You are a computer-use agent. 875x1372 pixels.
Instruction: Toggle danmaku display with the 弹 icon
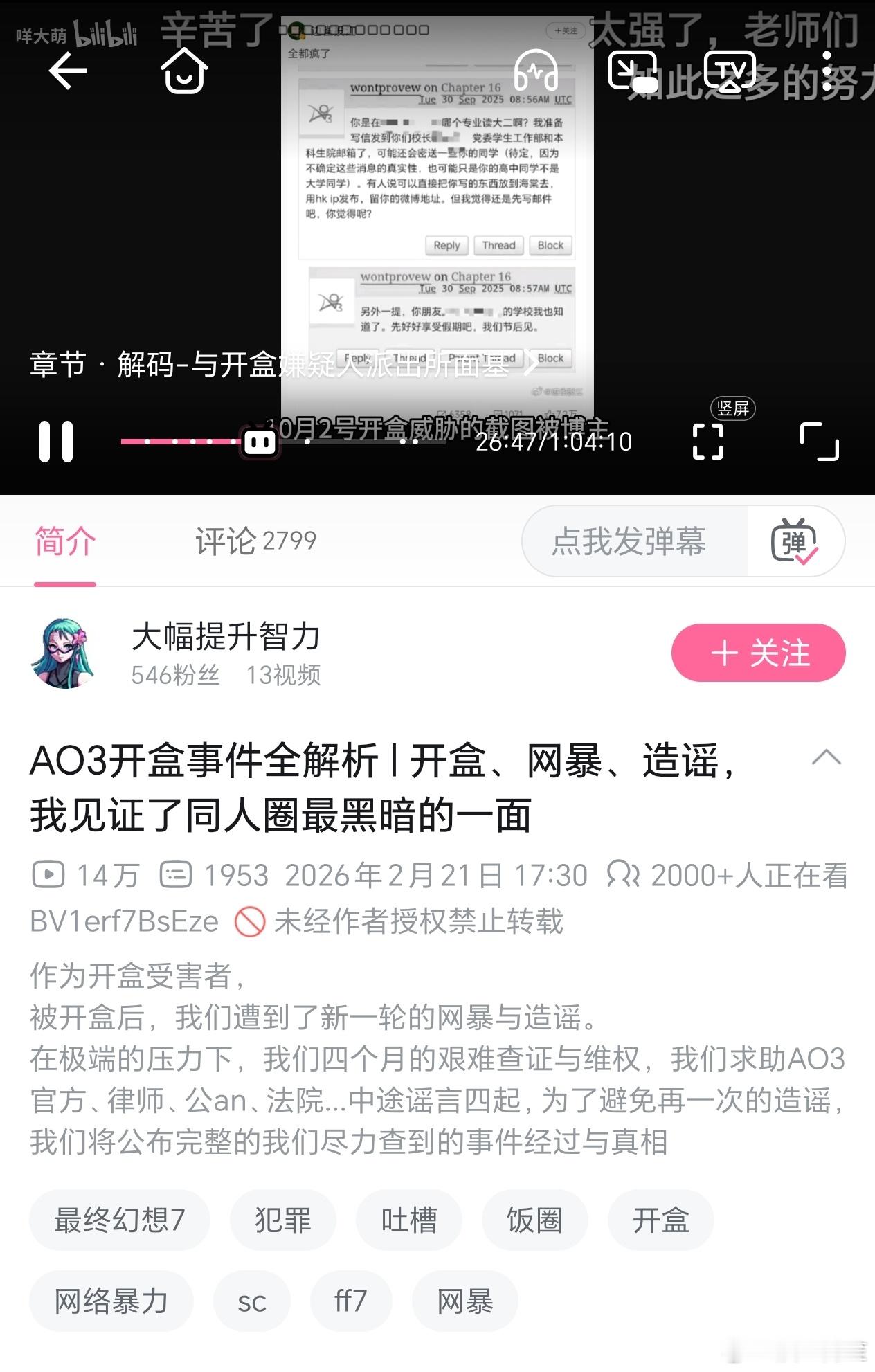point(795,542)
